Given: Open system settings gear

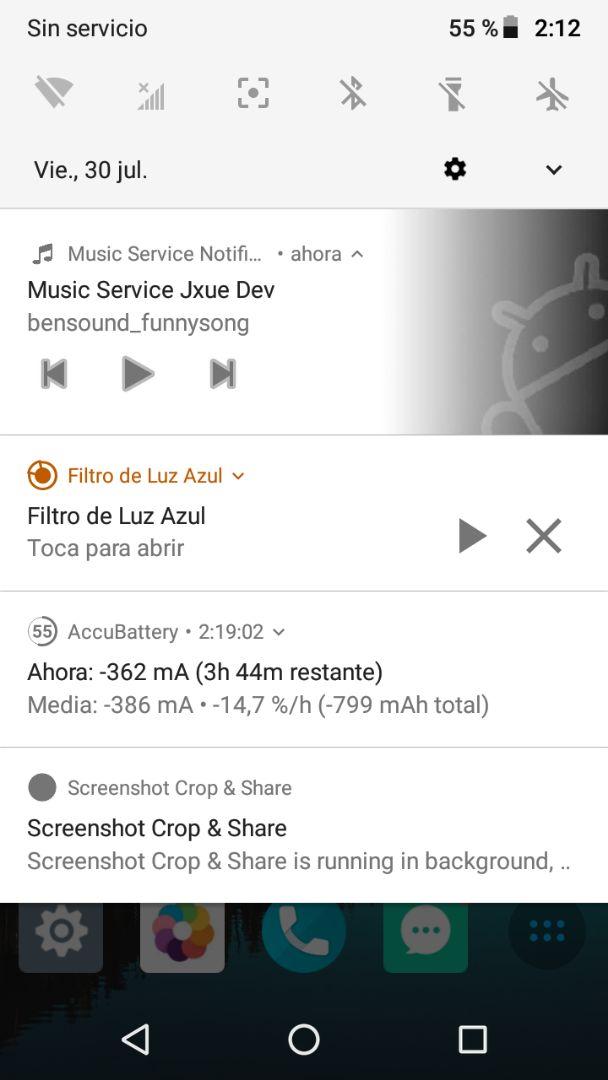Looking at the screenshot, I should [x=455, y=169].
